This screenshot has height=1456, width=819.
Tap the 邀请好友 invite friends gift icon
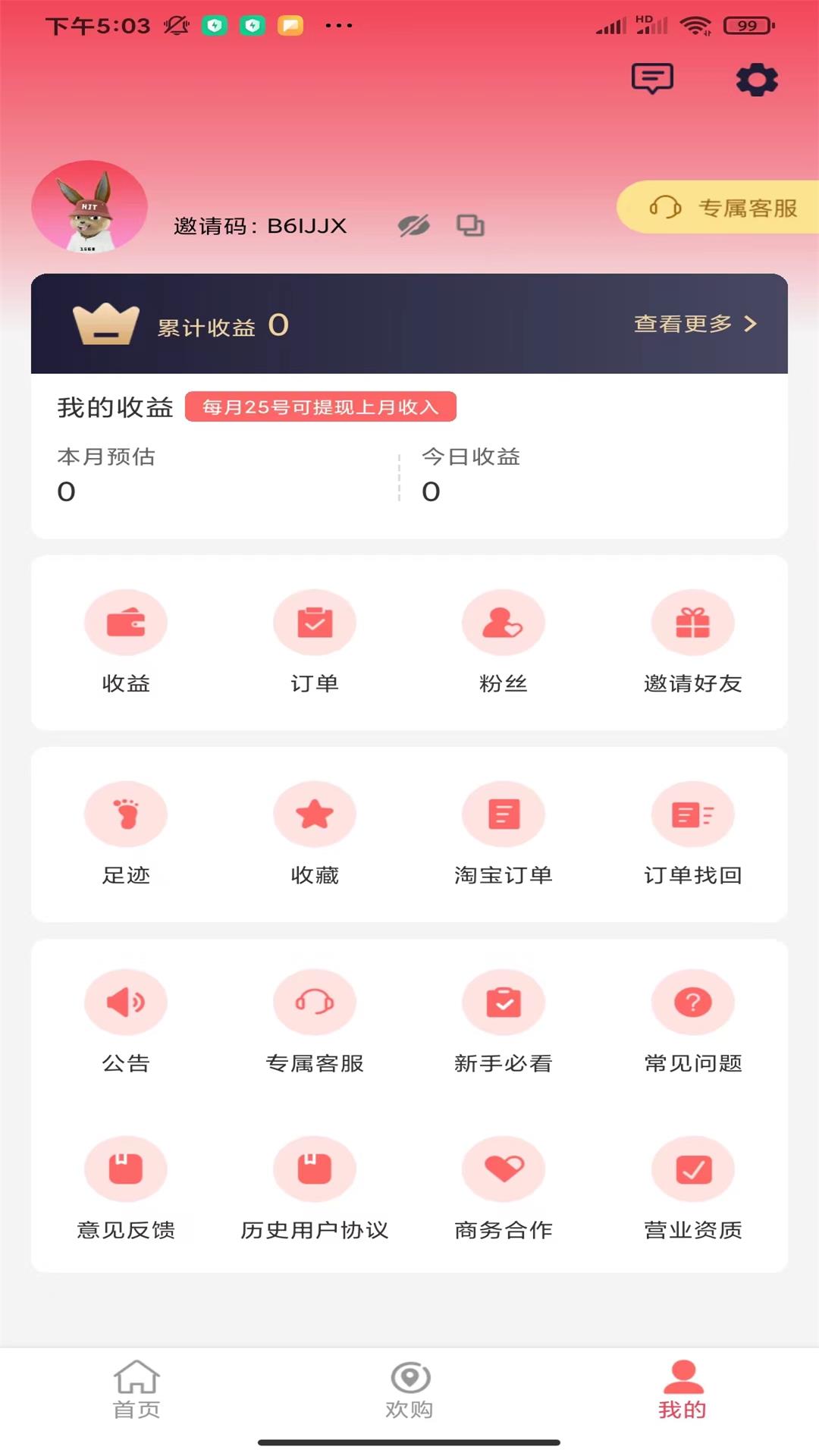[692, 622]
